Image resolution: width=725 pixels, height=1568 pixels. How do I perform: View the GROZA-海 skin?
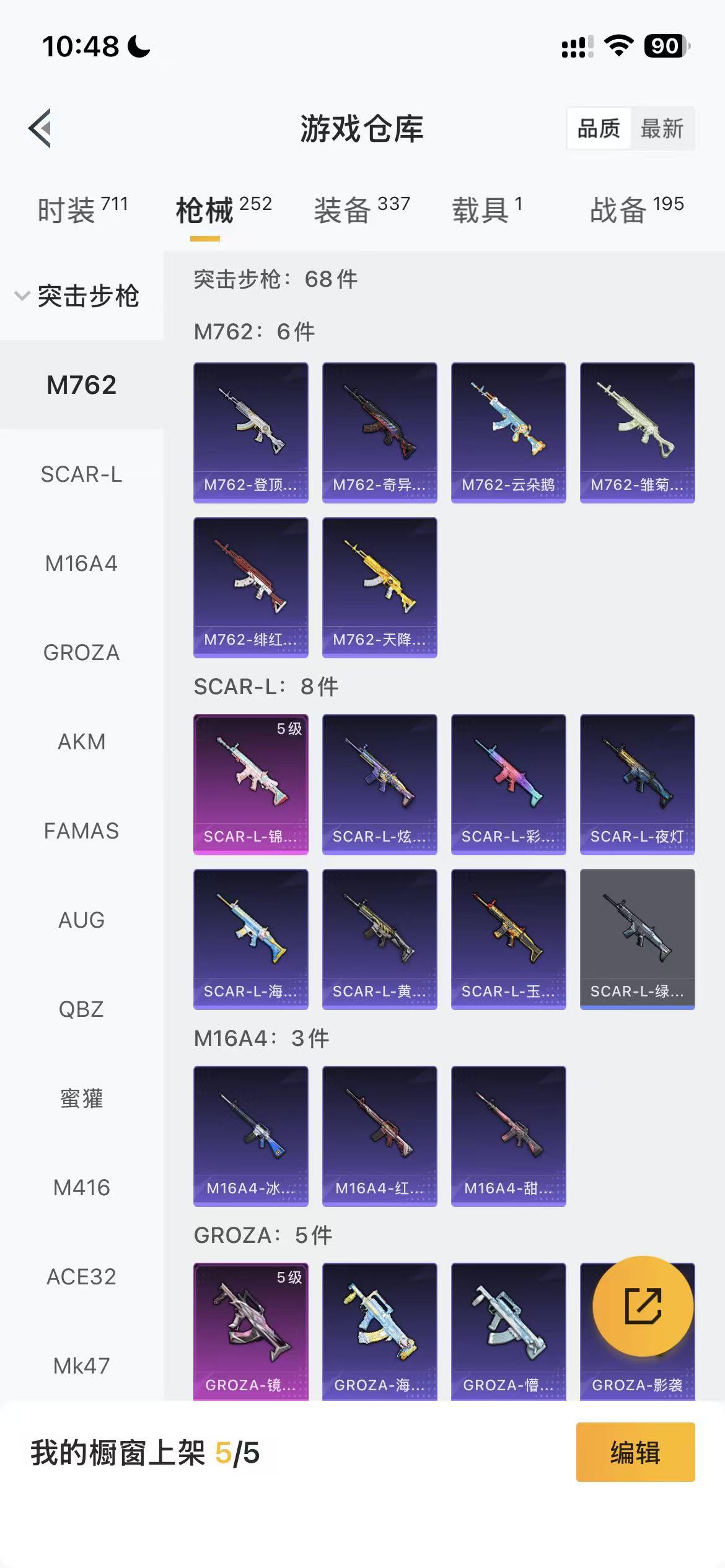click(379, 1330)
